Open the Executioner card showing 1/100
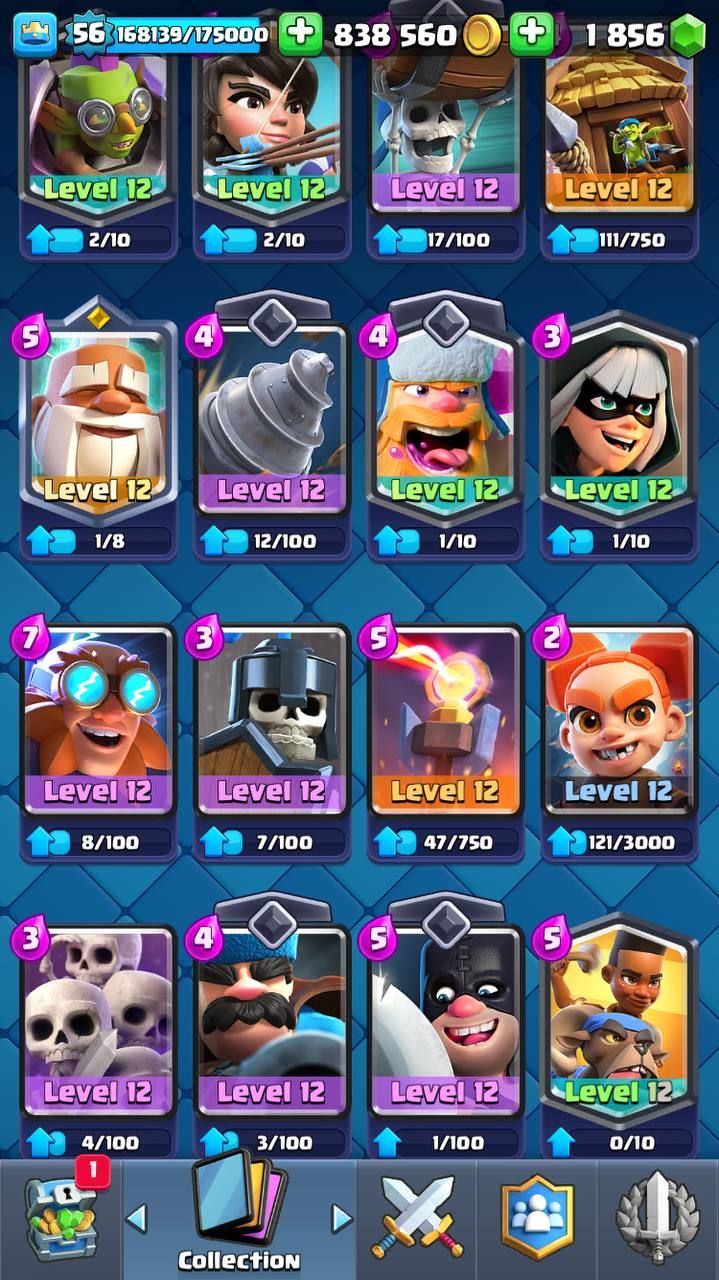 [445, 1030]
